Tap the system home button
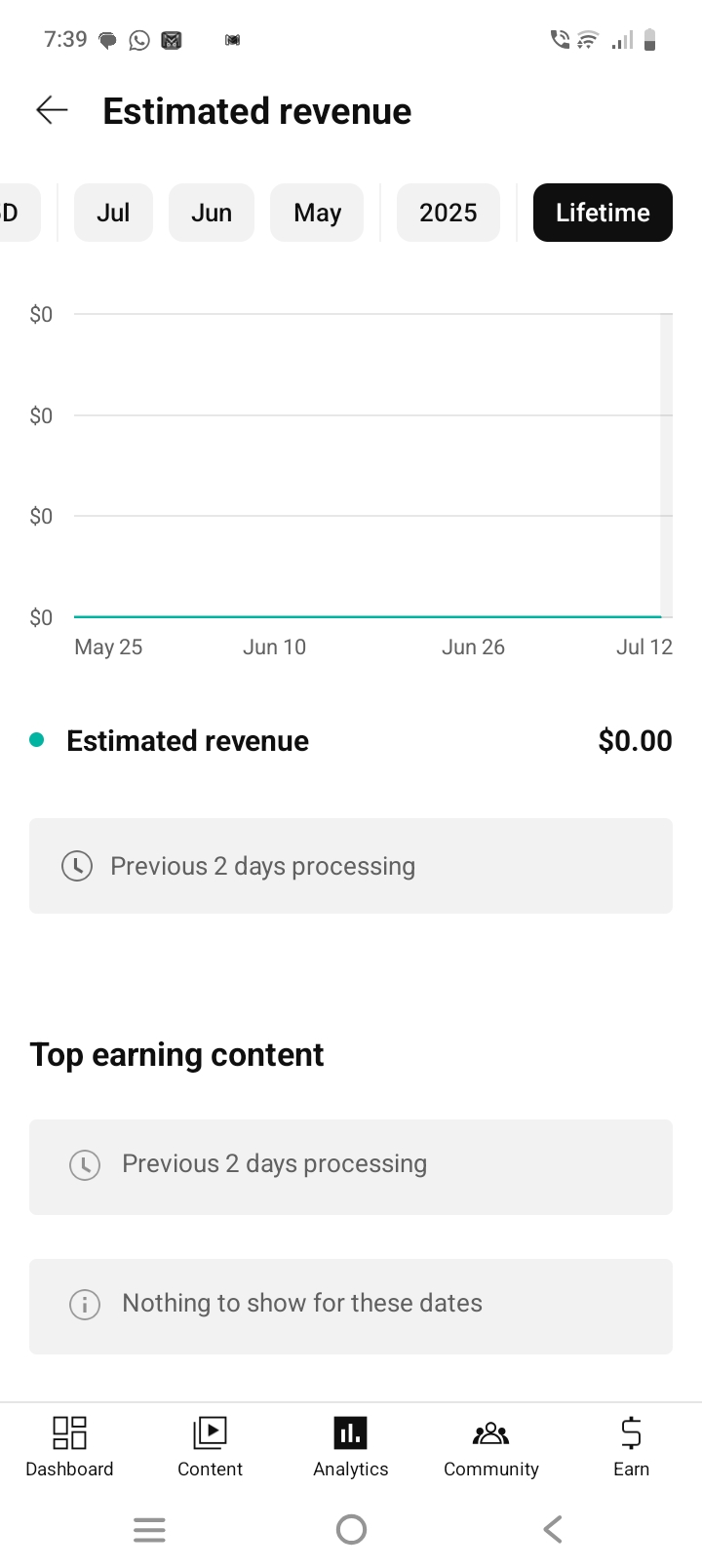The height and width of the screenshot is (1568, 702). (x=351, y=1529)
